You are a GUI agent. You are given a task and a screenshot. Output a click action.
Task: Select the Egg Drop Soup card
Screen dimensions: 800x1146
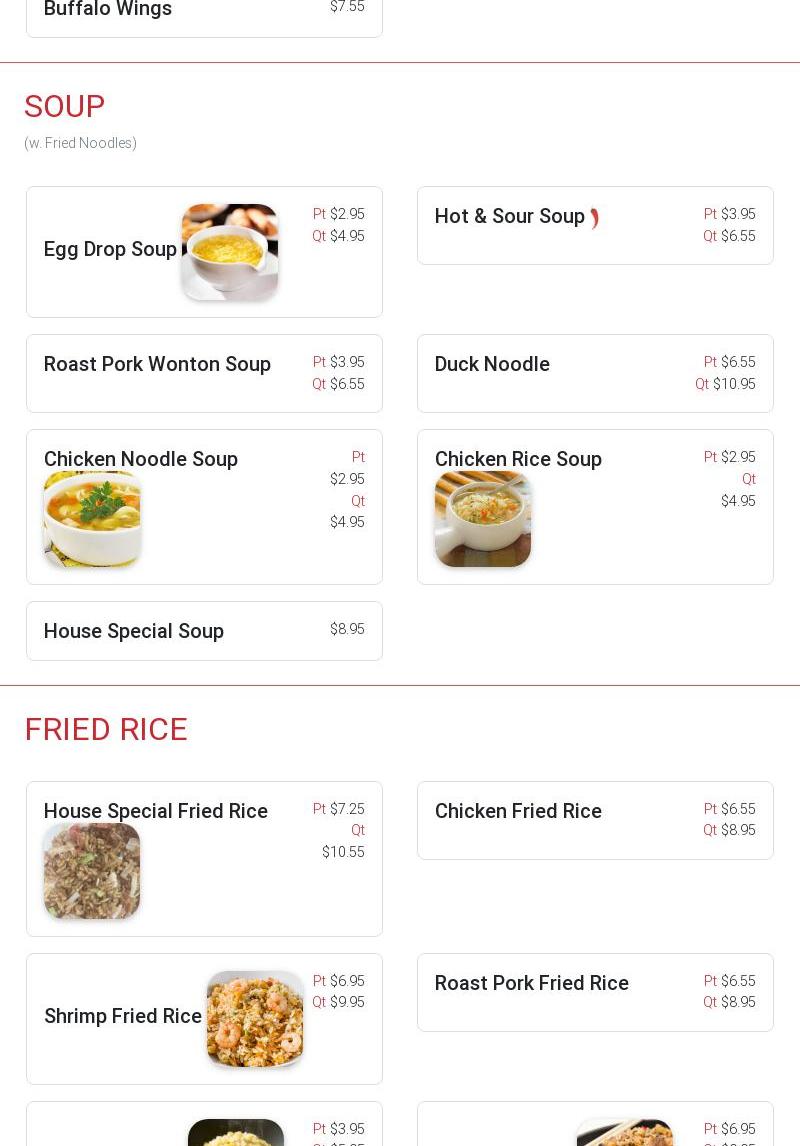tap(204, 251)
